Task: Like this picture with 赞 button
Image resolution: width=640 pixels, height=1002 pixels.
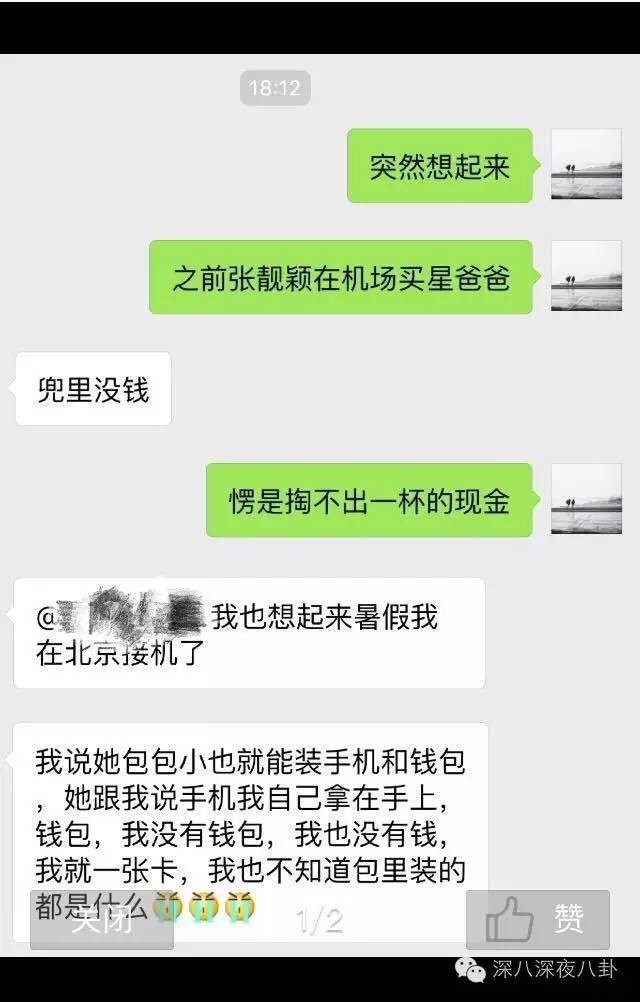Action: click(538, 920)
